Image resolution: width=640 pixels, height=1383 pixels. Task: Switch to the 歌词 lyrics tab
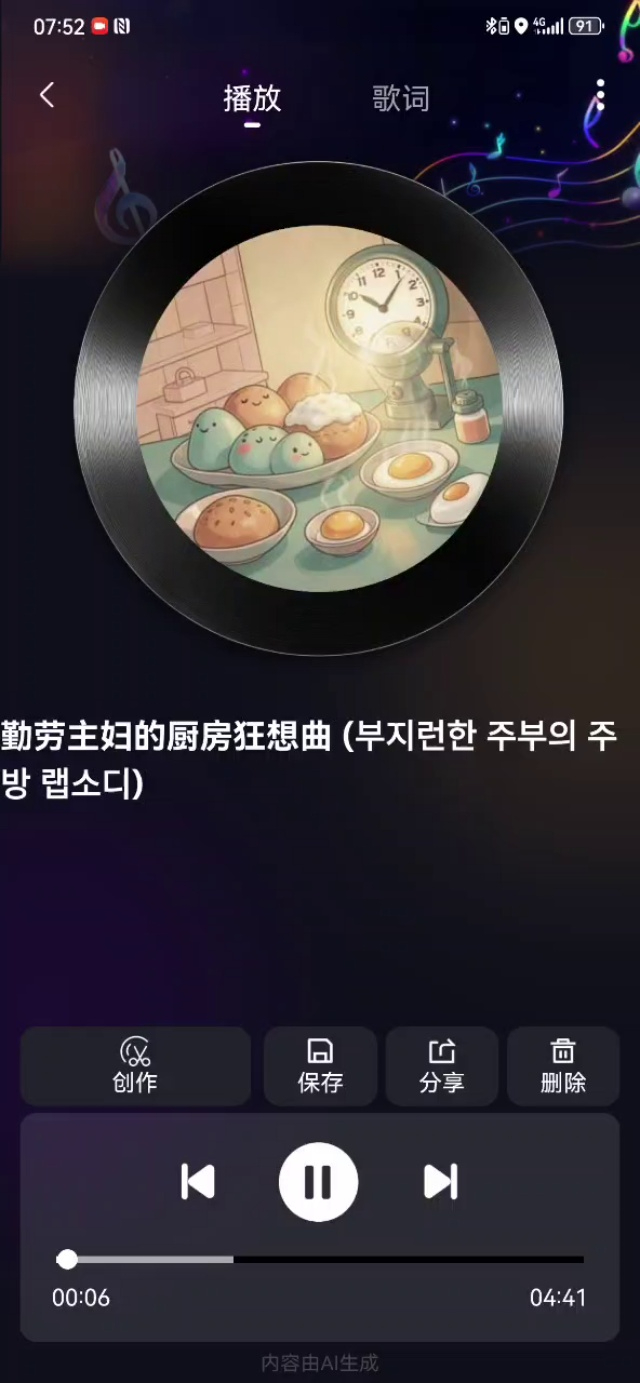point(400,98)
